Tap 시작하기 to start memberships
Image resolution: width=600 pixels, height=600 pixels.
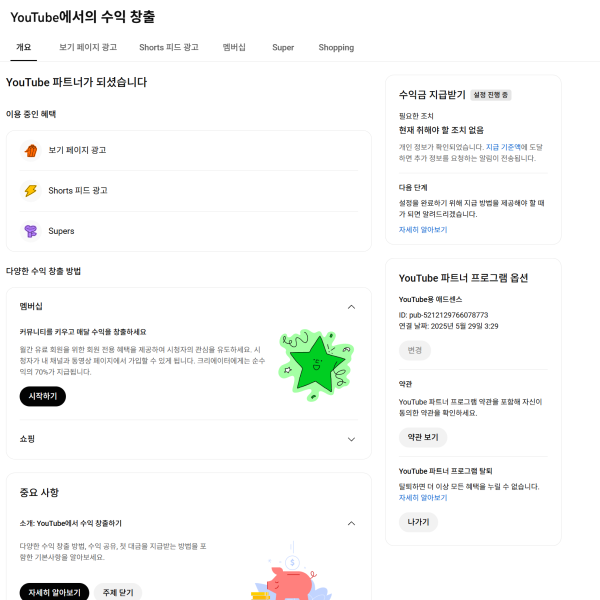42,396
